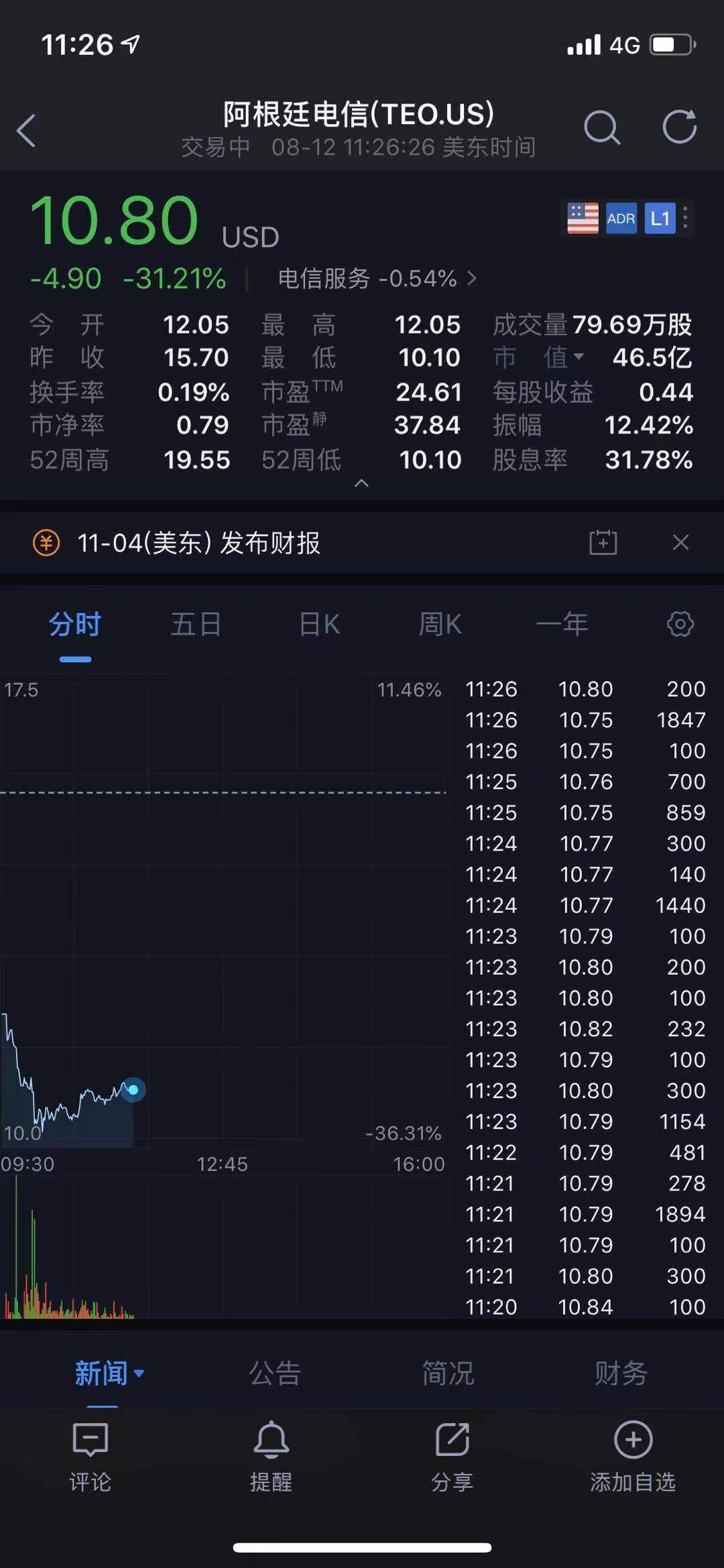Image resolution: width=724 pixels, height=1568 pixels.
Task: Refresh the quote data
Action: coord(679,127)
